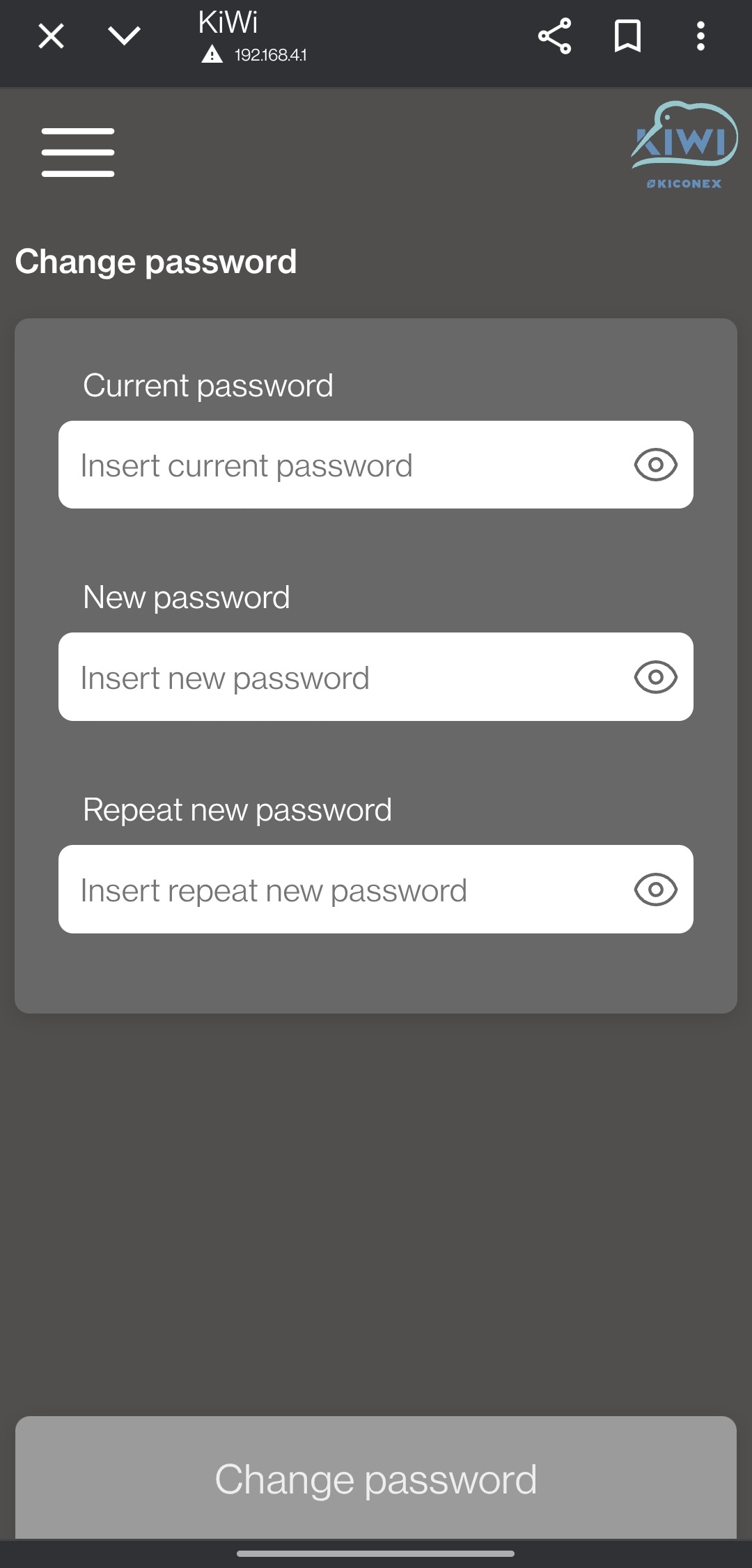
Task: Close the in-app browser tab
Action: (x=51, y=36)
